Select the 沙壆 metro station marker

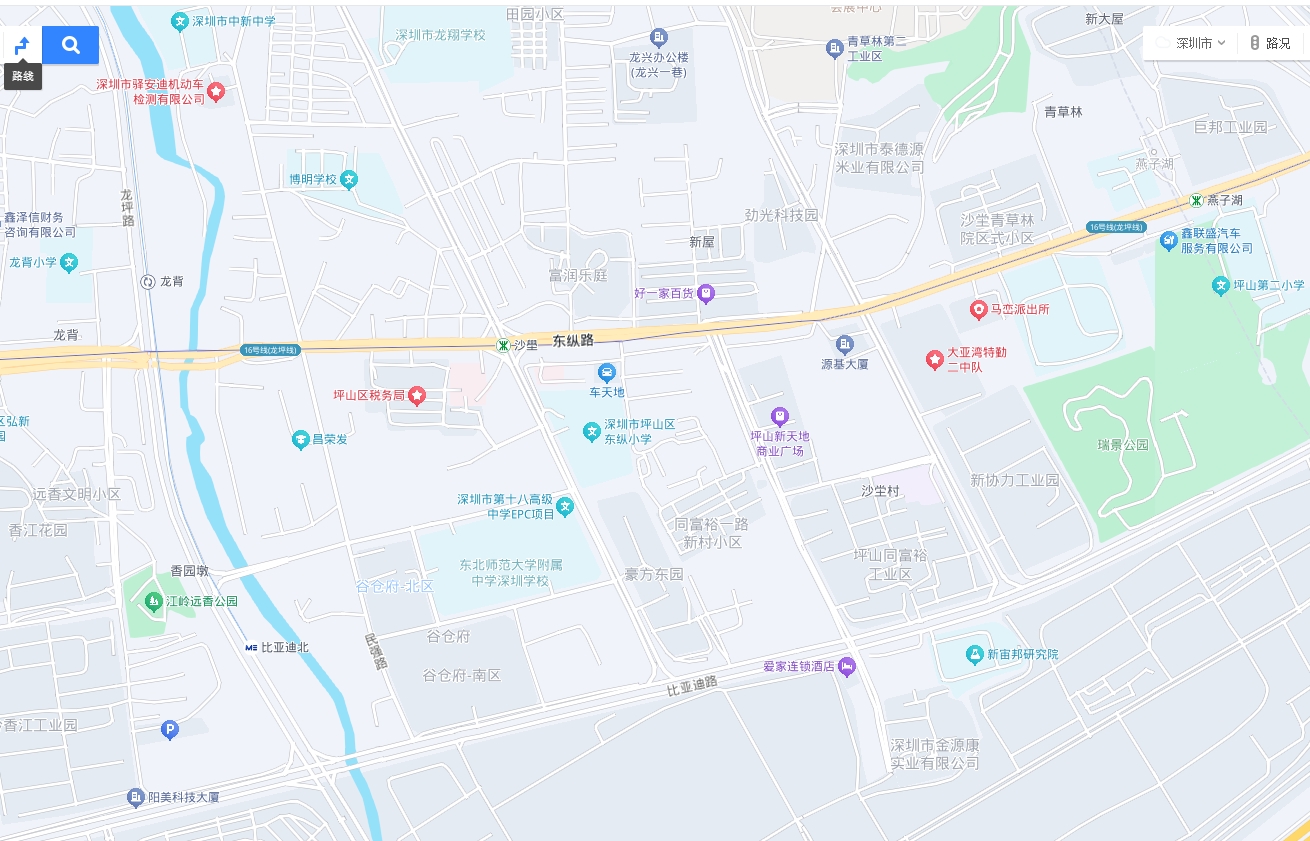pyautogui.click(x=503, y=344)
